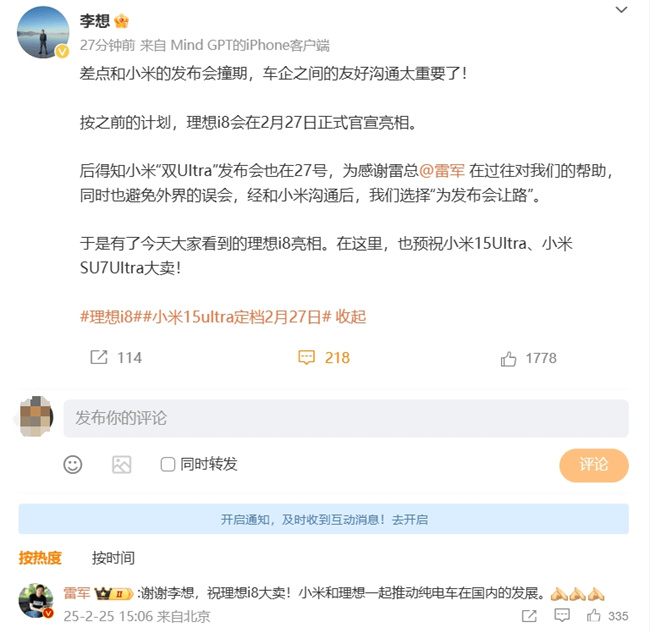Submit with the orange 评论 button
The width and height of the screenshot is (650, 633).
(x=593, y=464)
